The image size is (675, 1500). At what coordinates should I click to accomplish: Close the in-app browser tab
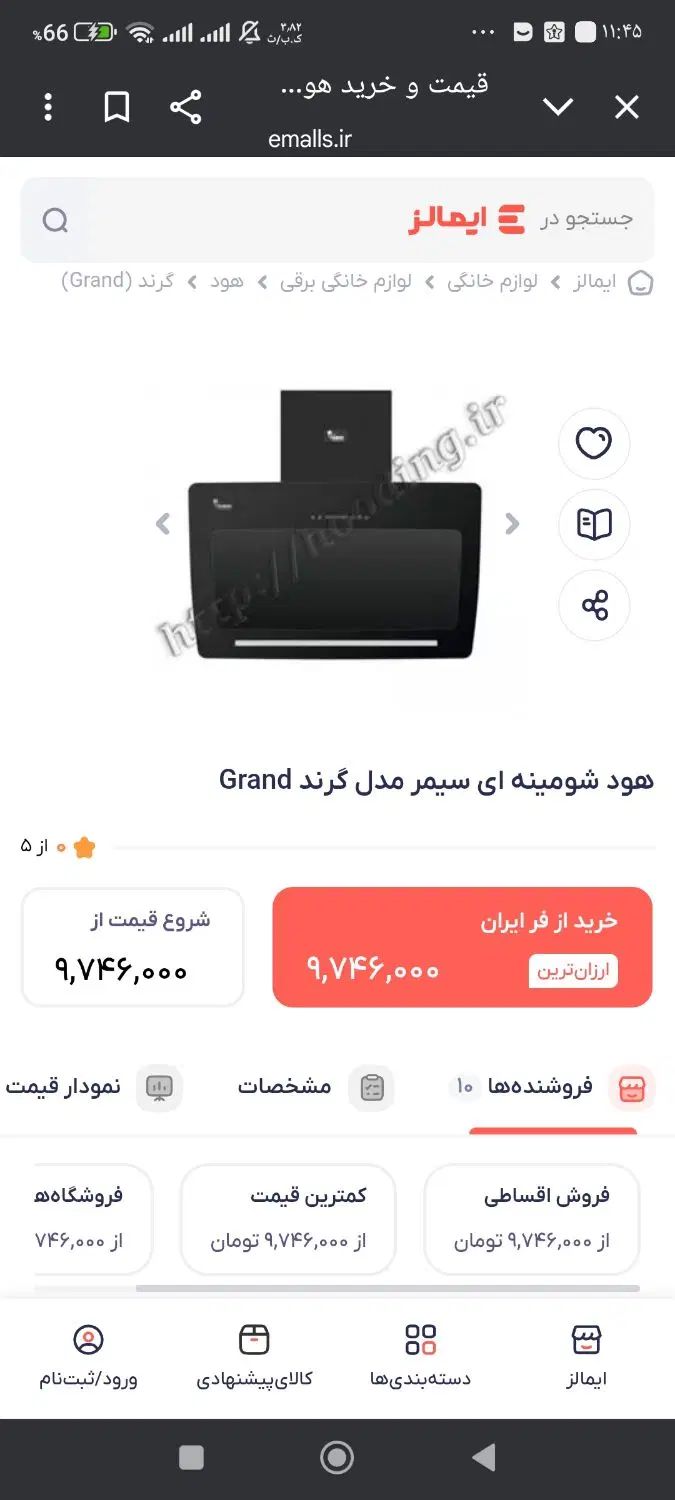pos(626,107)
